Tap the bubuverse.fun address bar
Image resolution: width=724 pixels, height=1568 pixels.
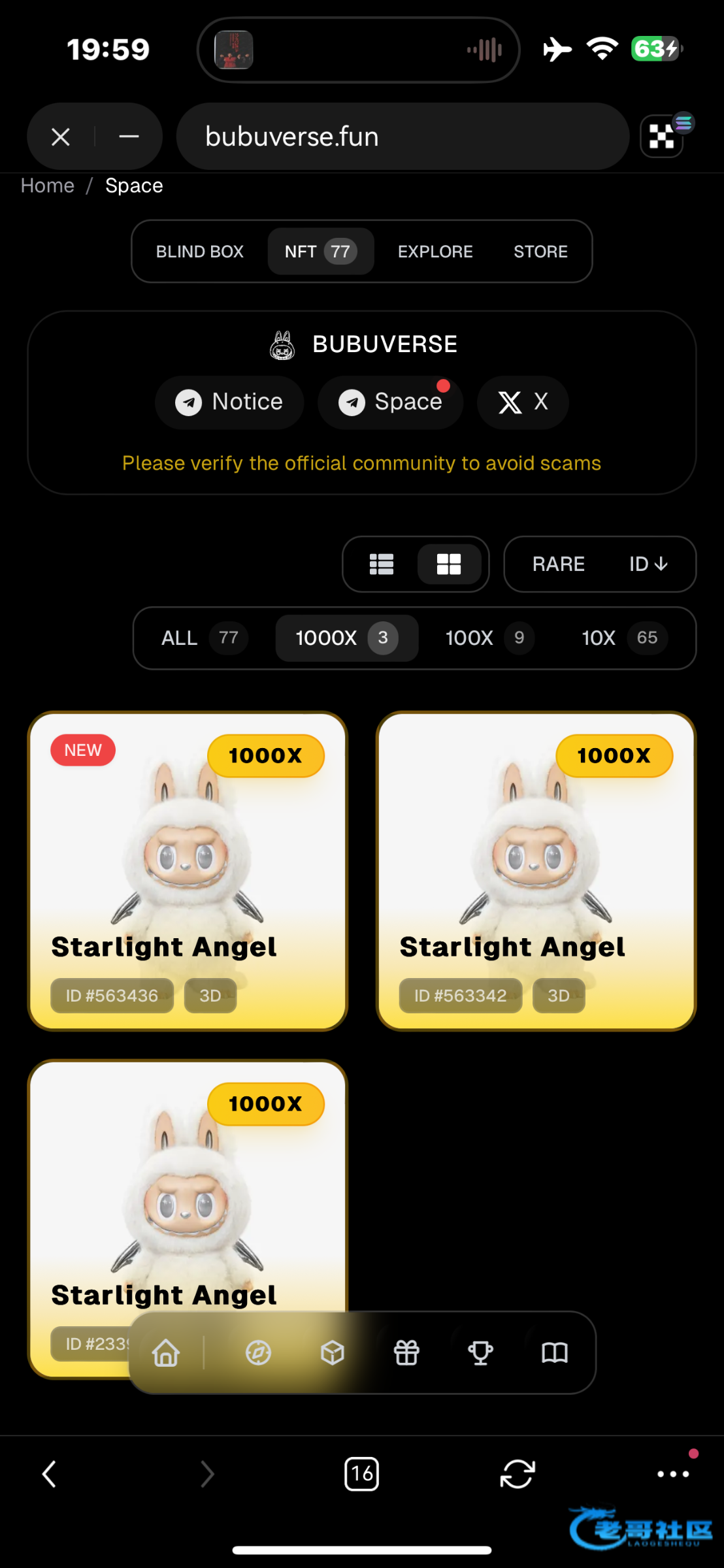point(402,137)
